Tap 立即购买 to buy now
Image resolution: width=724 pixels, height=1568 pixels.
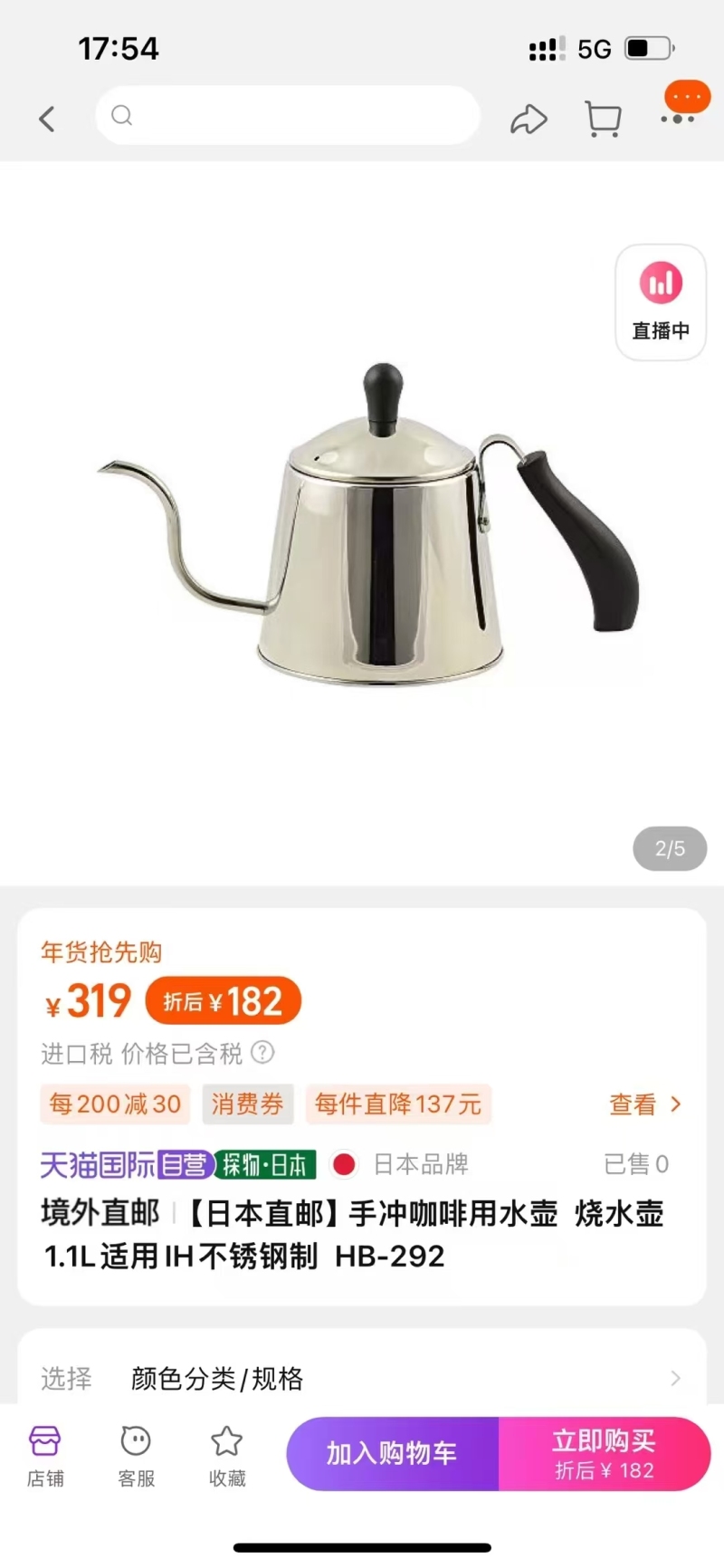pyautogui.click(x=604, y=1454)
